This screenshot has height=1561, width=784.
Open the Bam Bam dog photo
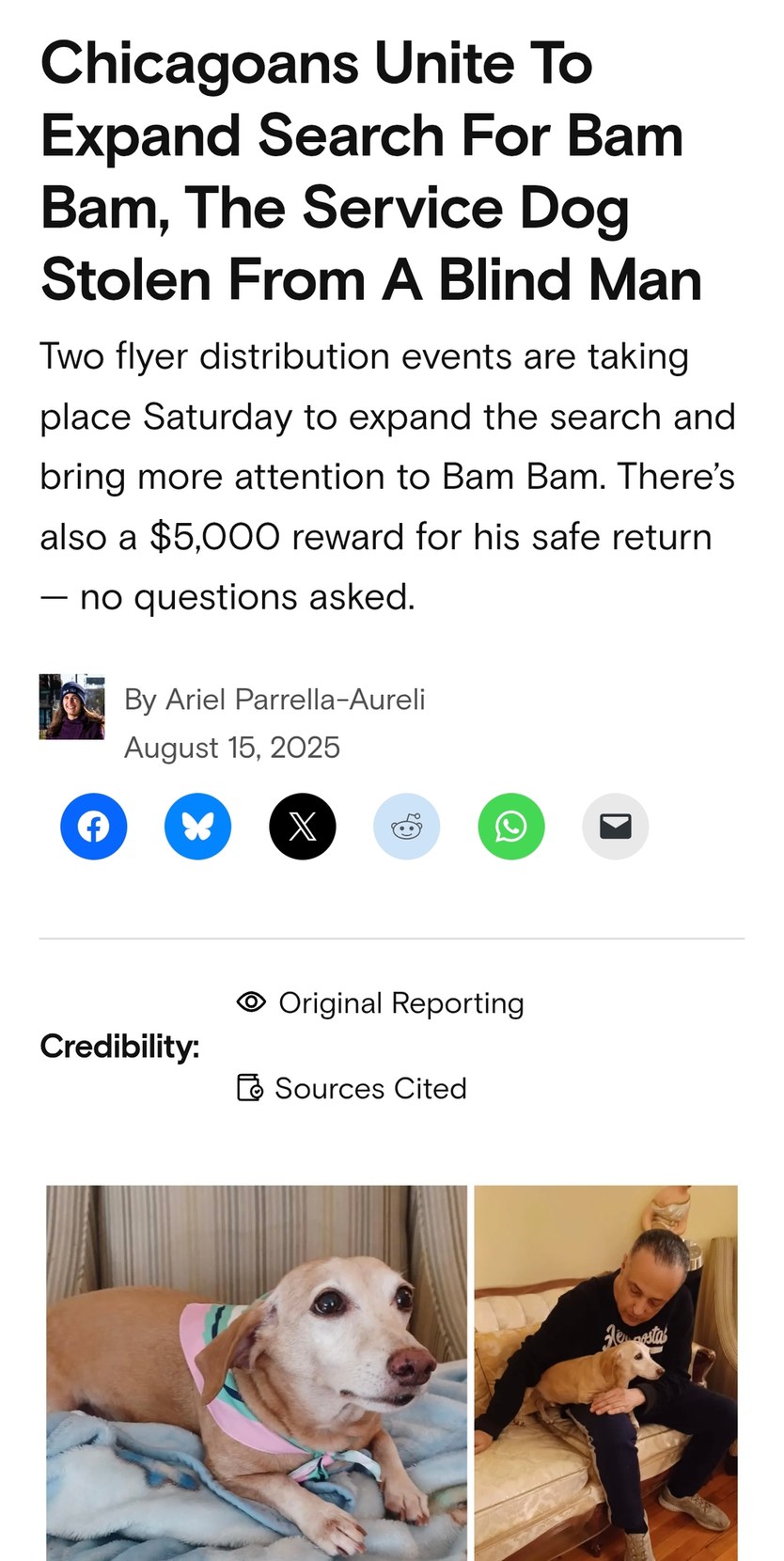point(257,1371)
